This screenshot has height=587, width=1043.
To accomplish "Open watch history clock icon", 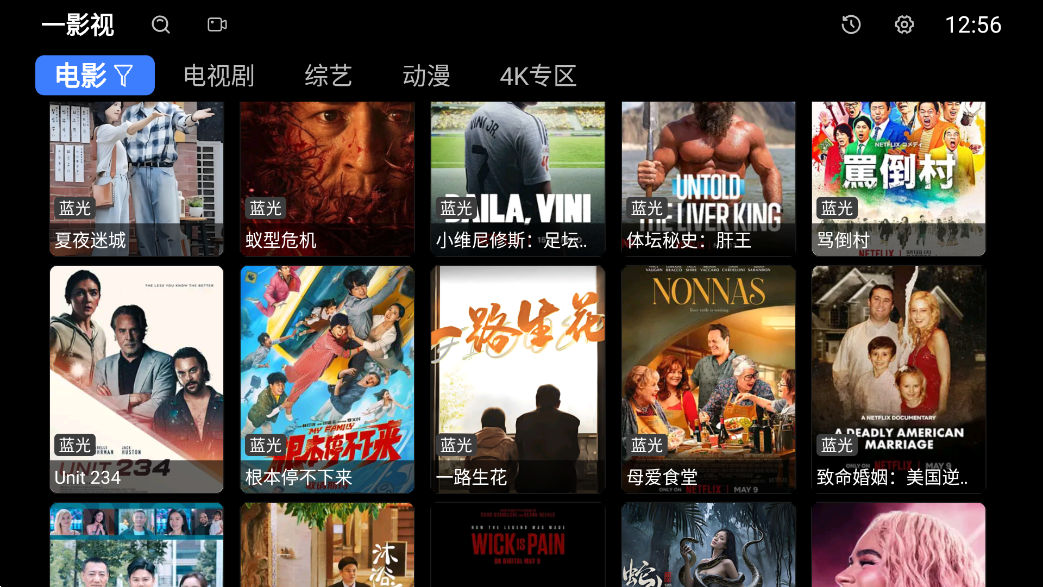I will point(851,25).
